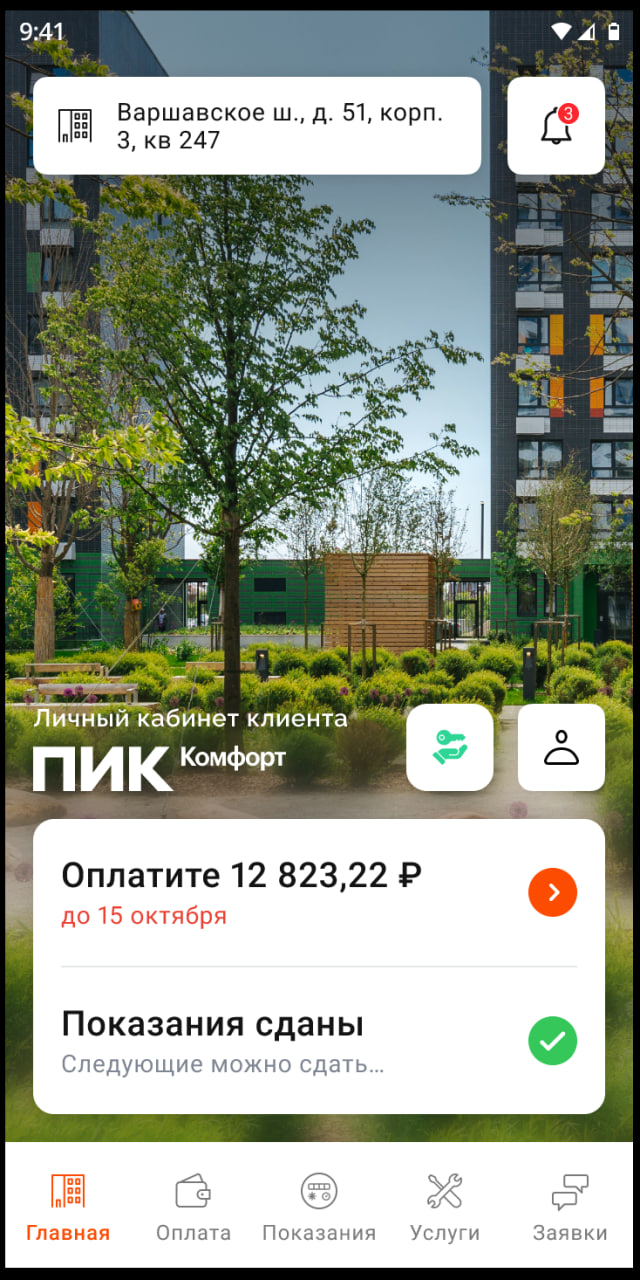Go to the Показания tab
The width and height of the screenshot is (640, 1280).
coord(319,1206)
